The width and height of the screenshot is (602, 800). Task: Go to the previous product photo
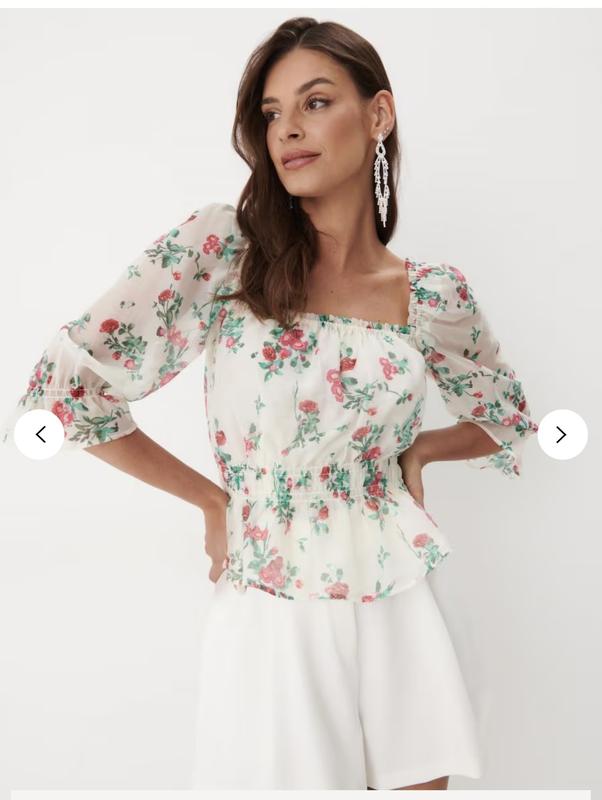click(40, 435)
